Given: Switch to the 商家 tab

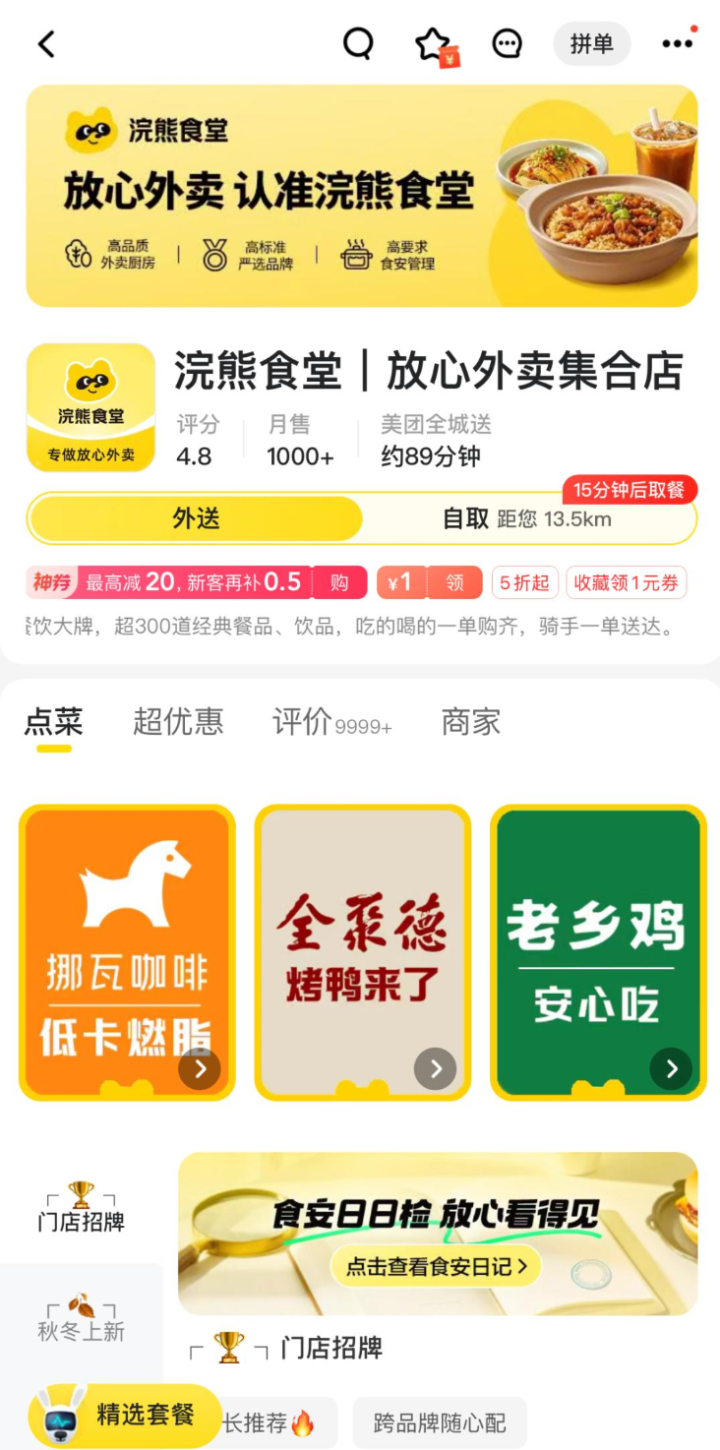Looking at the screenshot, I should pyautogui.click(x=471, y=722).
